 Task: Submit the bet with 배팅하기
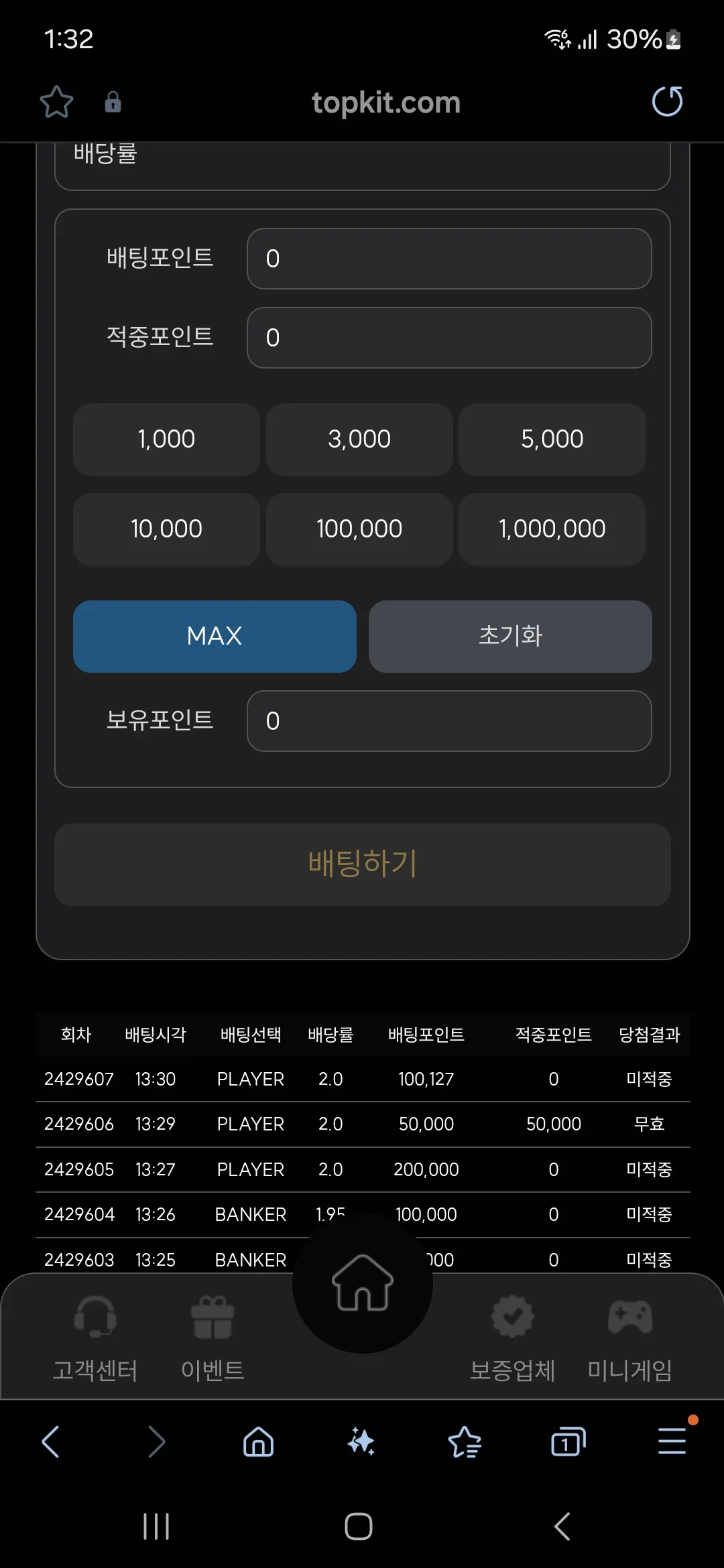(363, 864)
